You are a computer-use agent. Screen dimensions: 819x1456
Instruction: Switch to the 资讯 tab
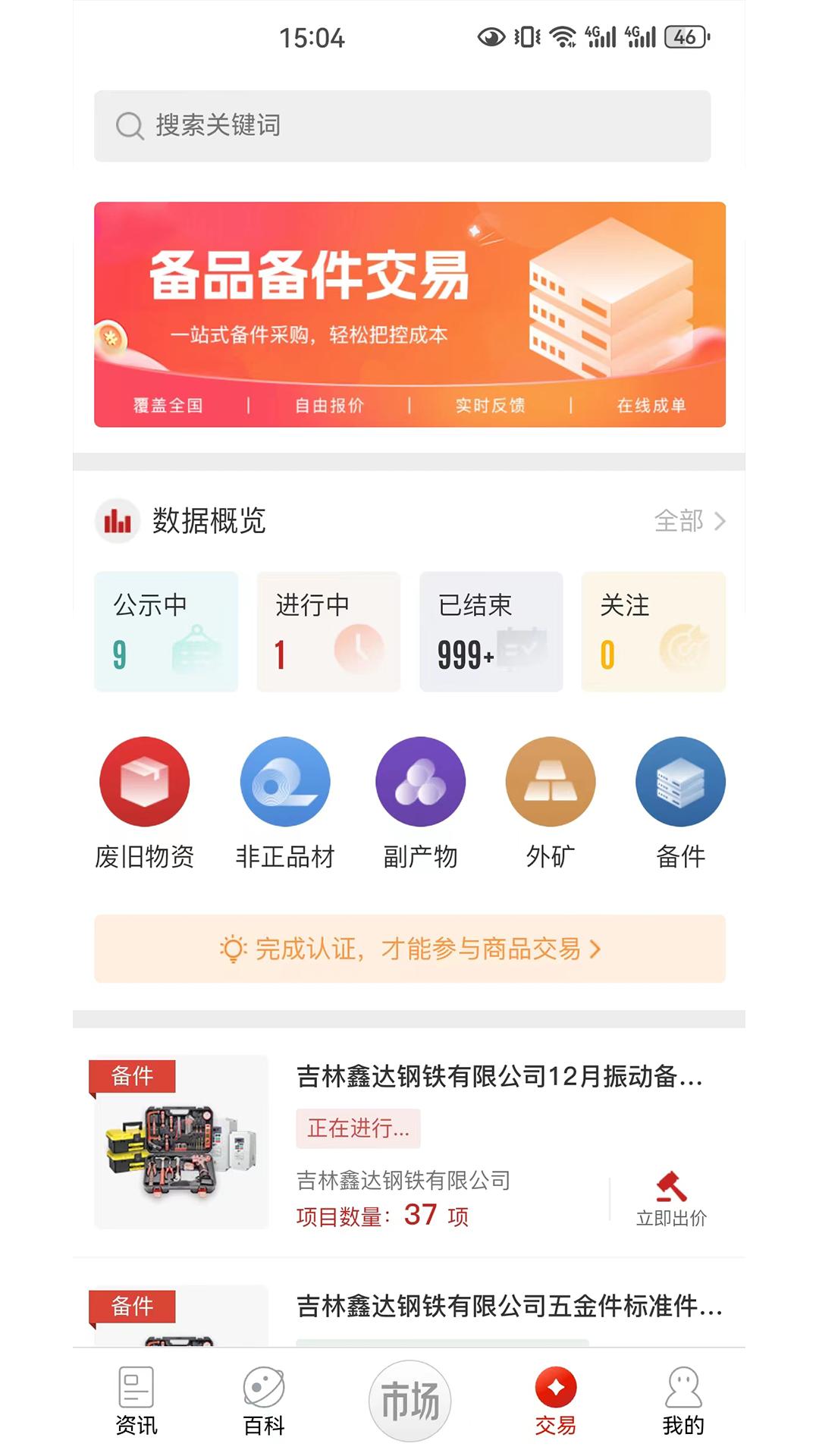click(x=136, y=1398)
